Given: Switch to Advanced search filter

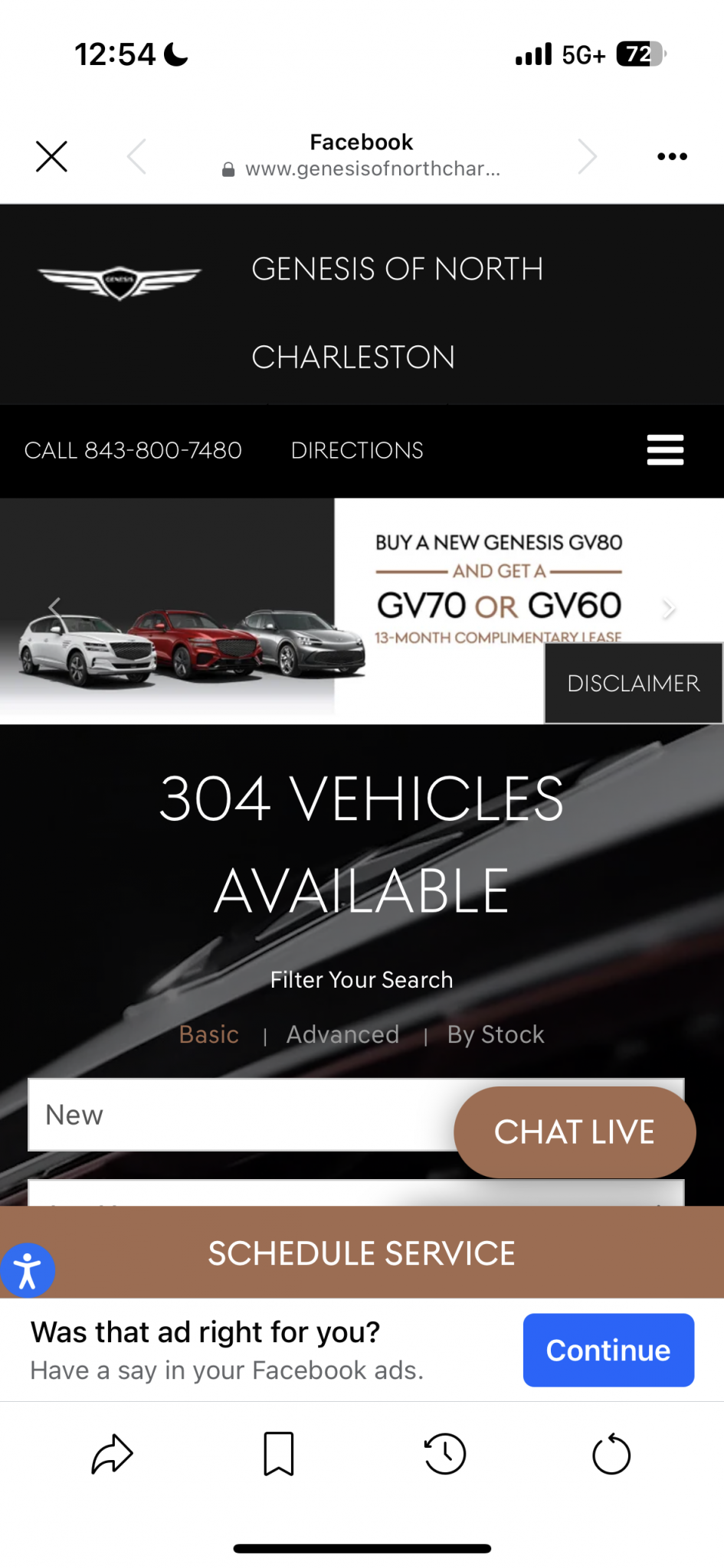Looking at the screenshot, I should (x=342, y=1034).
